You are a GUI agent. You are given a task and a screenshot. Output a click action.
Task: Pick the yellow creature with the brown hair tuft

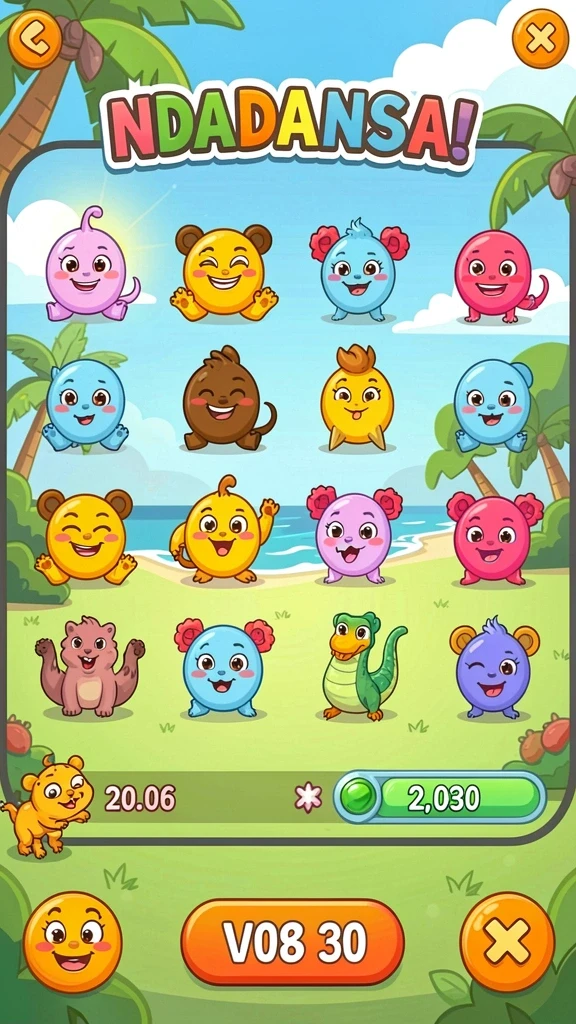357,398
